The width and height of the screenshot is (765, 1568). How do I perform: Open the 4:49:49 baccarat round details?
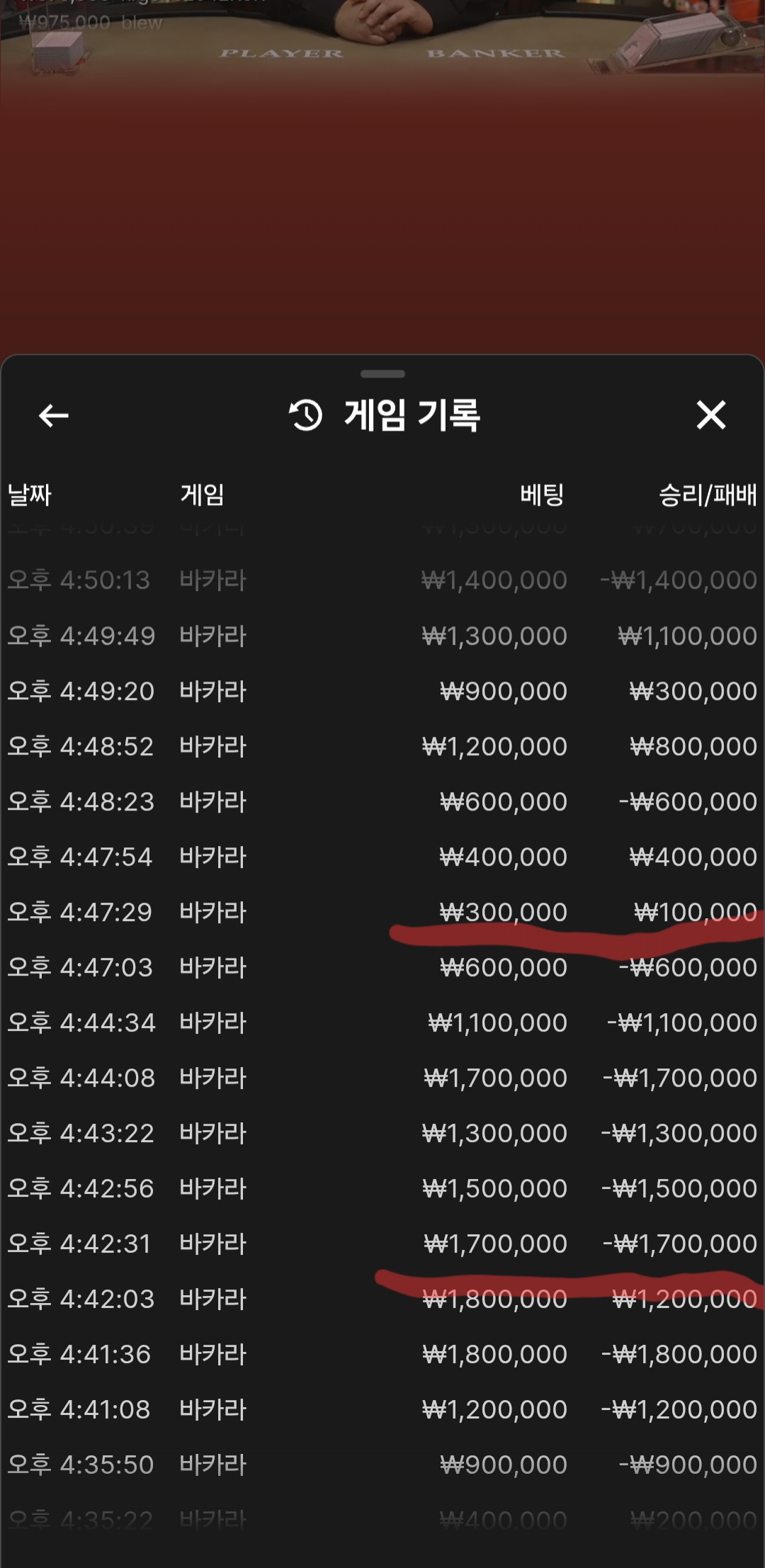tap(382, 636)
